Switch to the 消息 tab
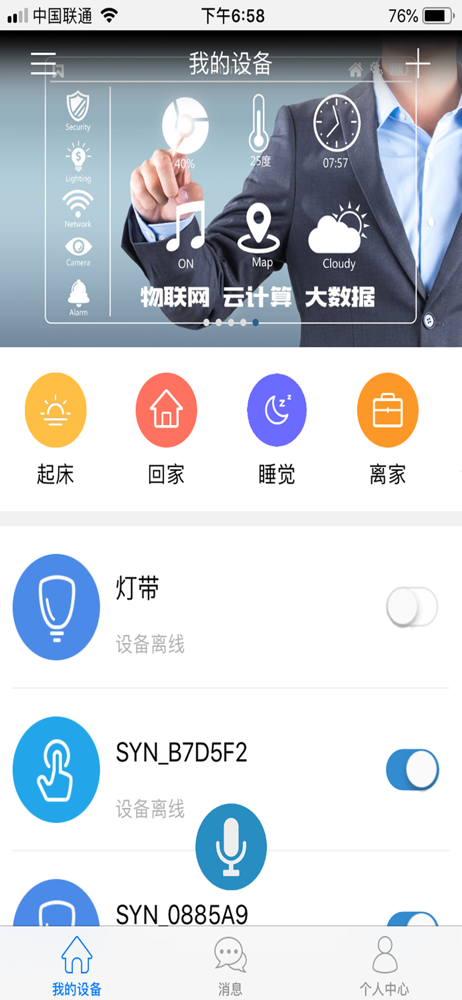This screenshot has height=1000, width=462. click(230, 964)
